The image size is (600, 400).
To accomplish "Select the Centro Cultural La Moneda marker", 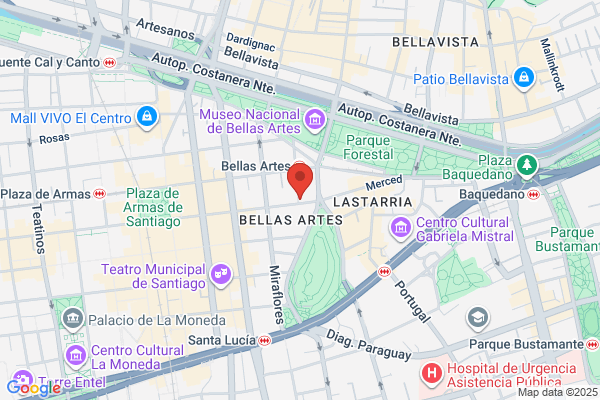I will 76,356.
